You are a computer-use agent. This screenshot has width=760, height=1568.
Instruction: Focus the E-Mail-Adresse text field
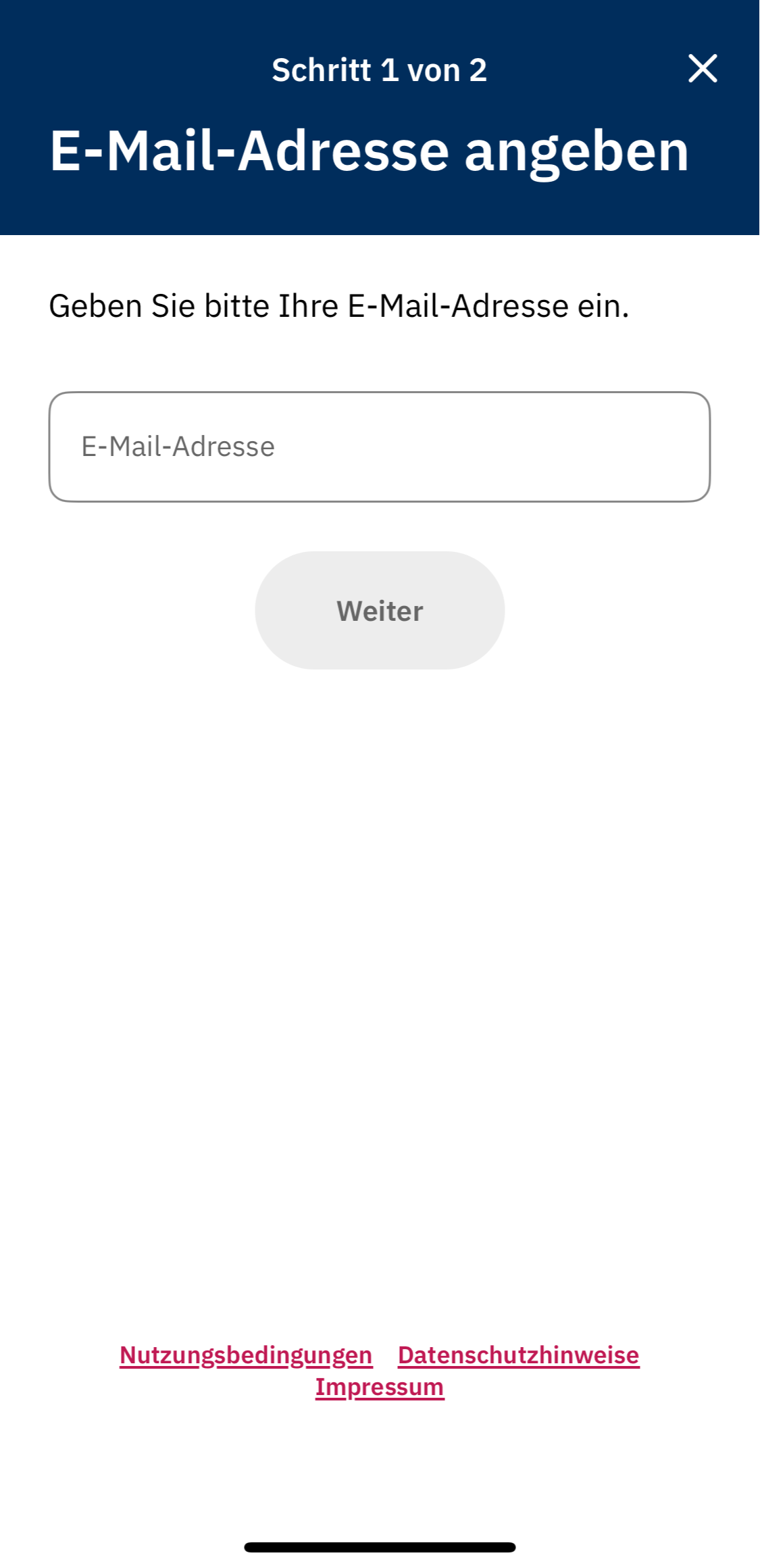coord(379,447)
